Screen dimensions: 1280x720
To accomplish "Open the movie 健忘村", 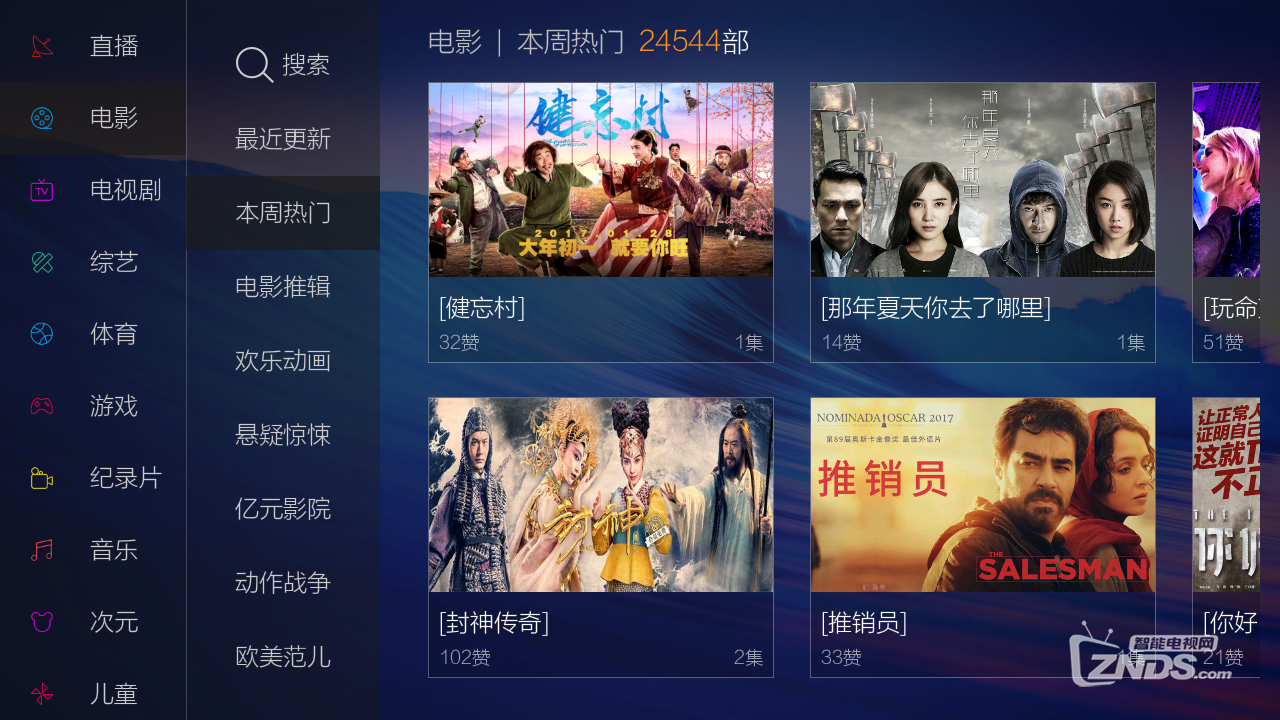I will tap(600, 221).
